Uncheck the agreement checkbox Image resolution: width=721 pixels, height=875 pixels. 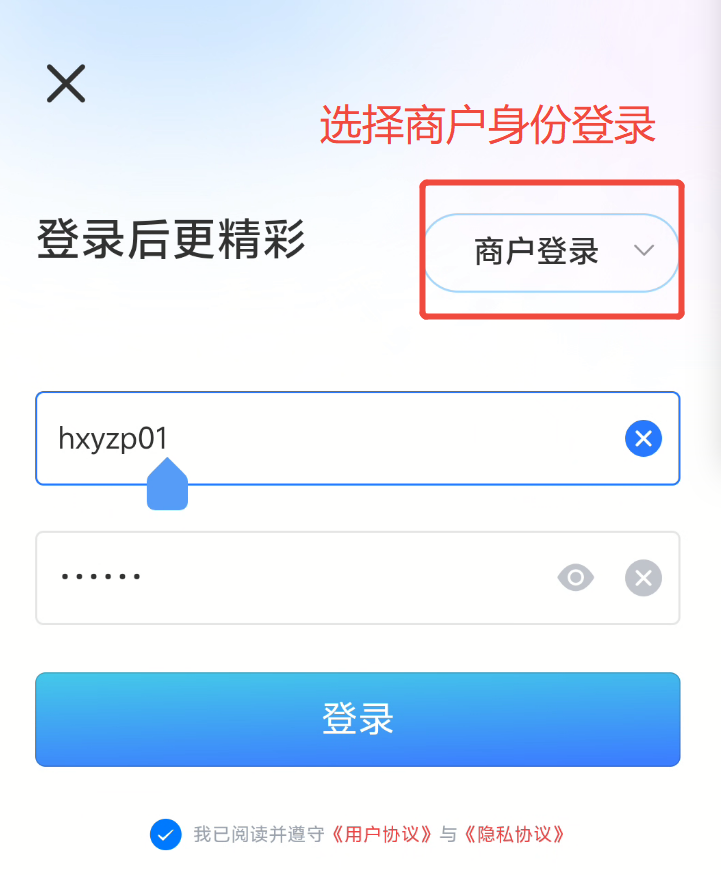pos(165,834)
